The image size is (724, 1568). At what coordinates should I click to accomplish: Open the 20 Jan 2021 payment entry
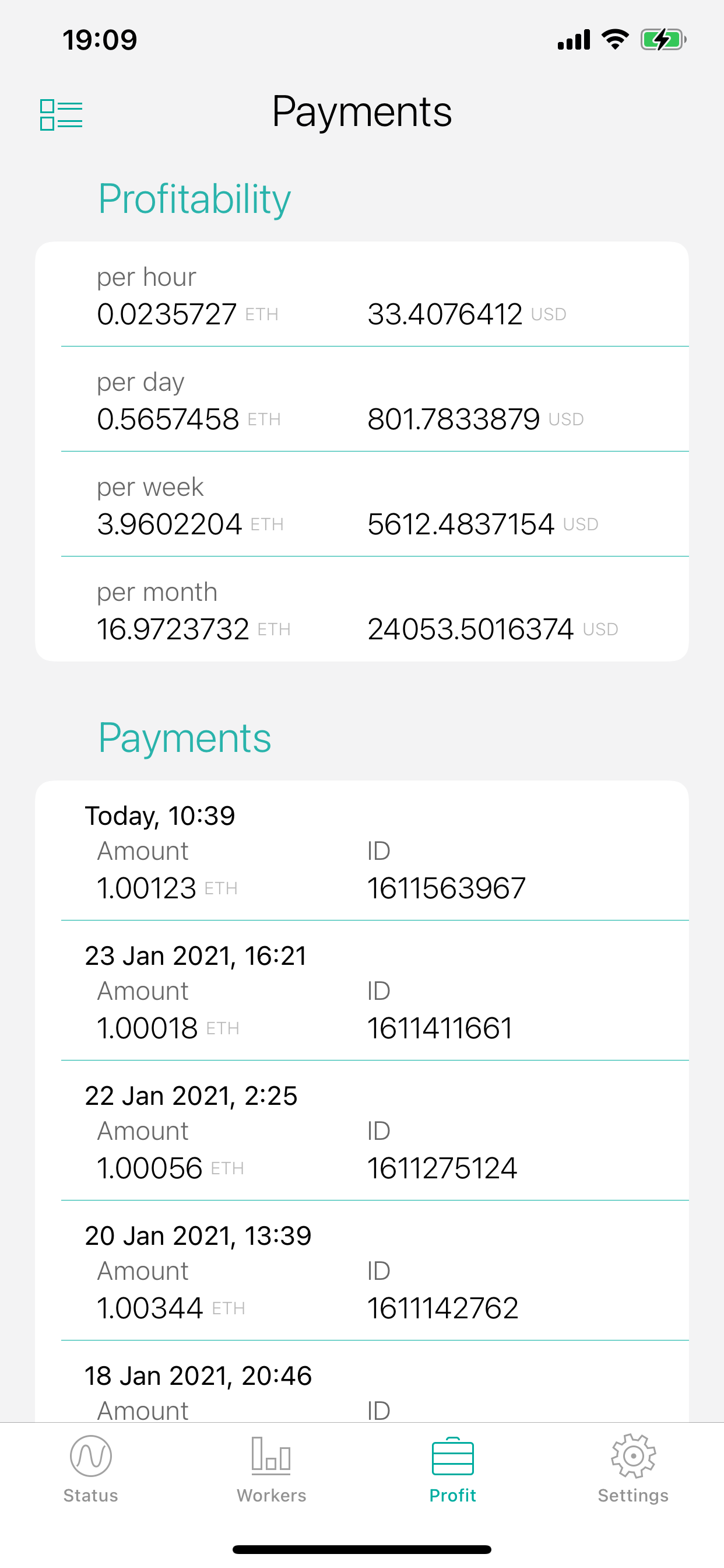[x=361, y=1272]
